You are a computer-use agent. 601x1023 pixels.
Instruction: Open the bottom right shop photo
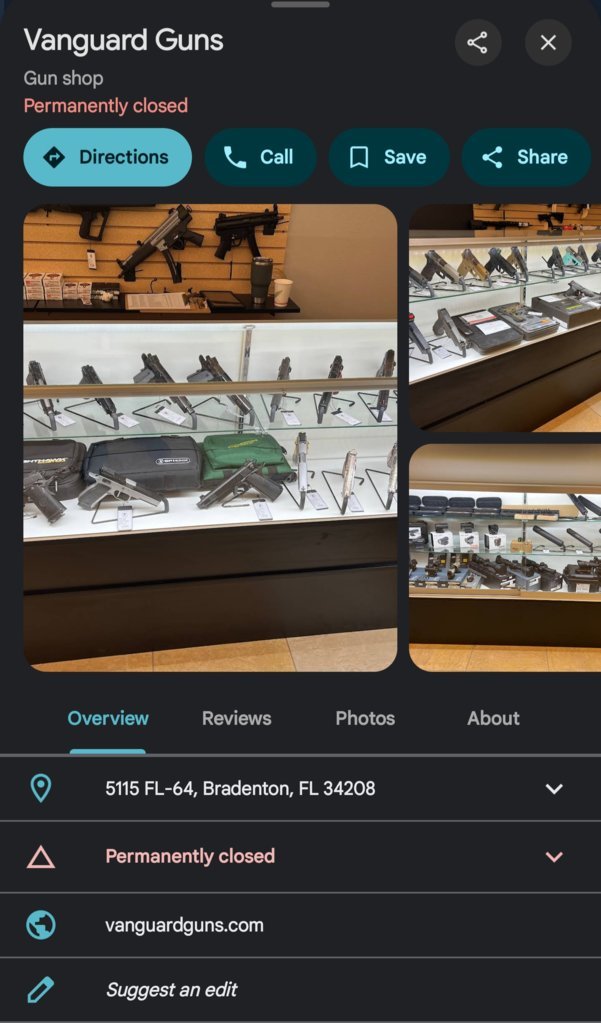click(505, 557)
